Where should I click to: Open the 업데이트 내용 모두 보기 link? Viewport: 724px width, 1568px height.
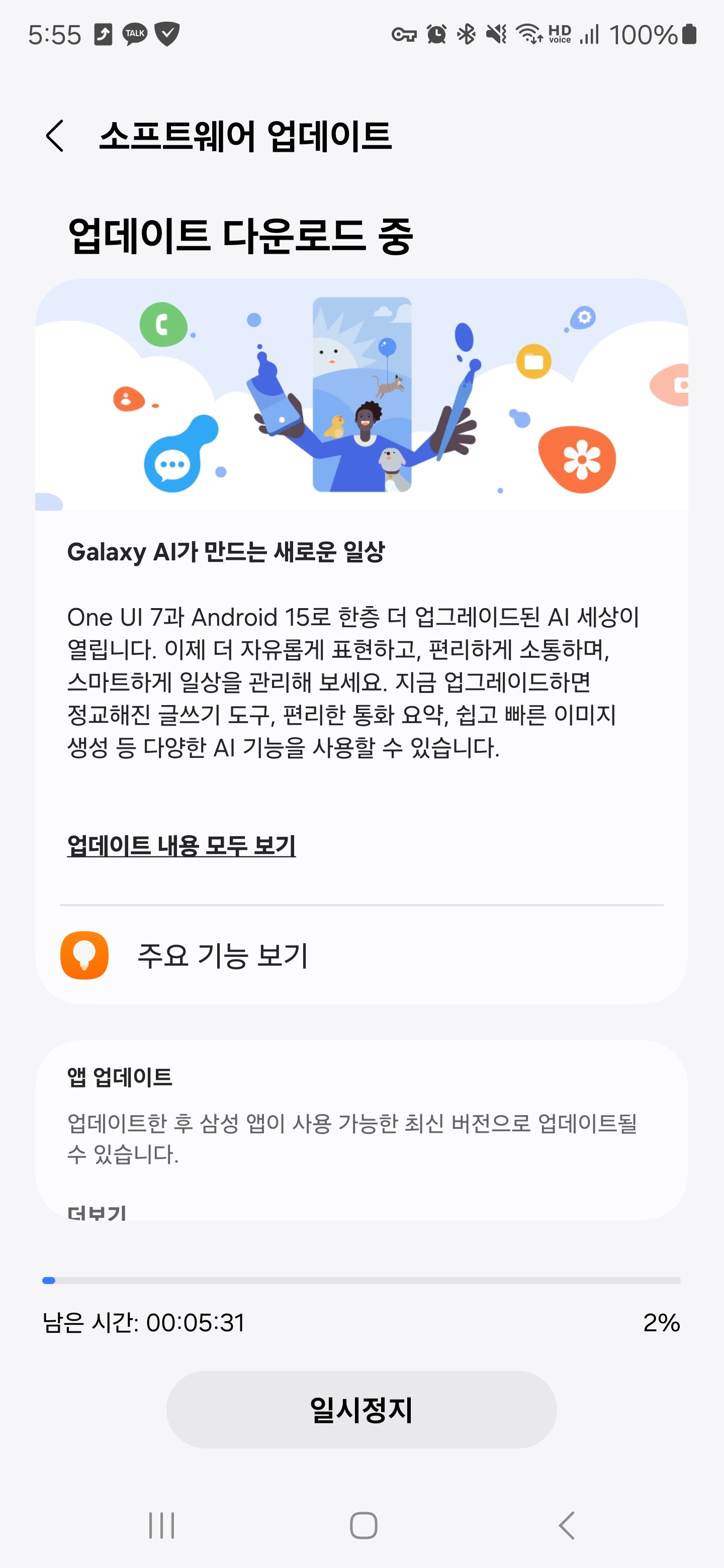(x=182, y=845)
